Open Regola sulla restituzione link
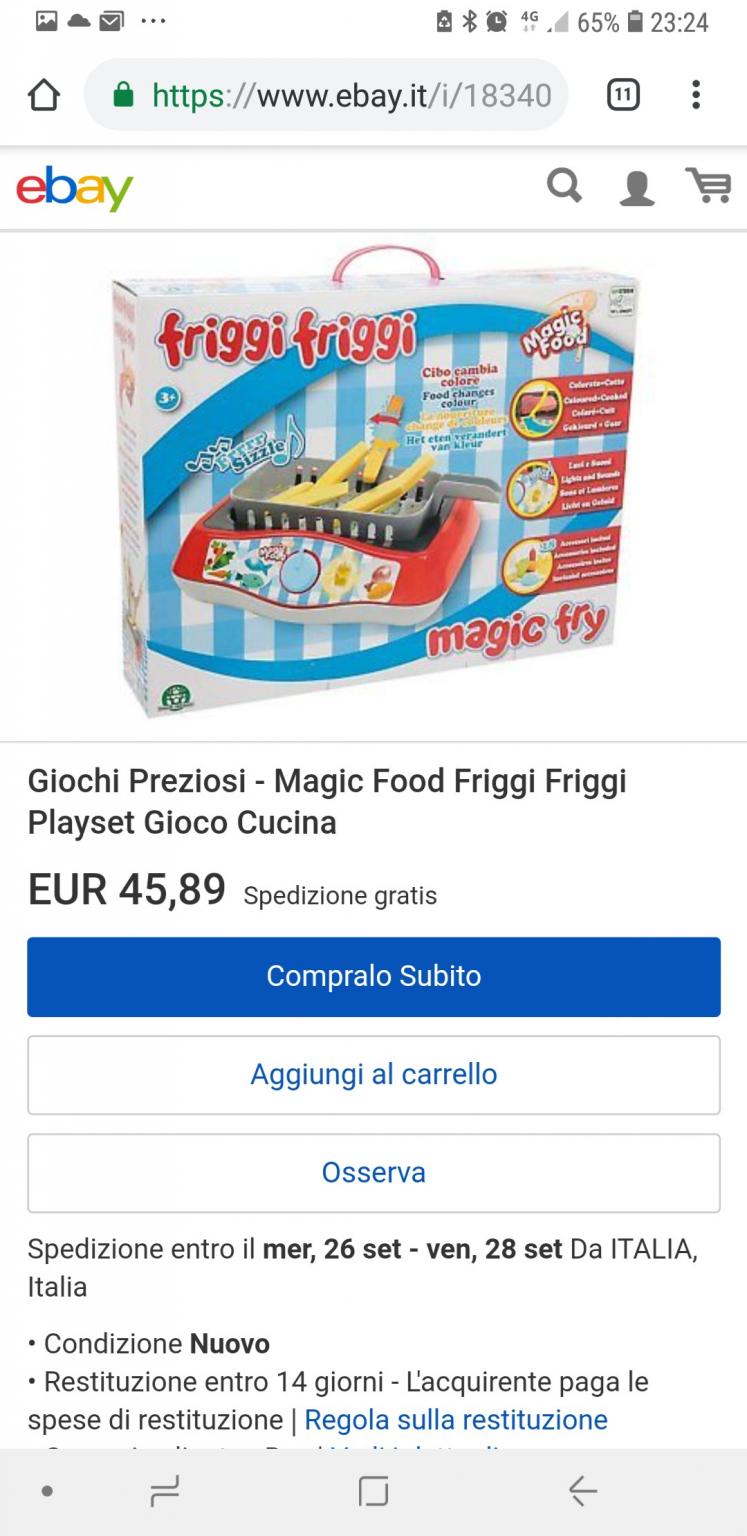 [x=460, y=1419]
